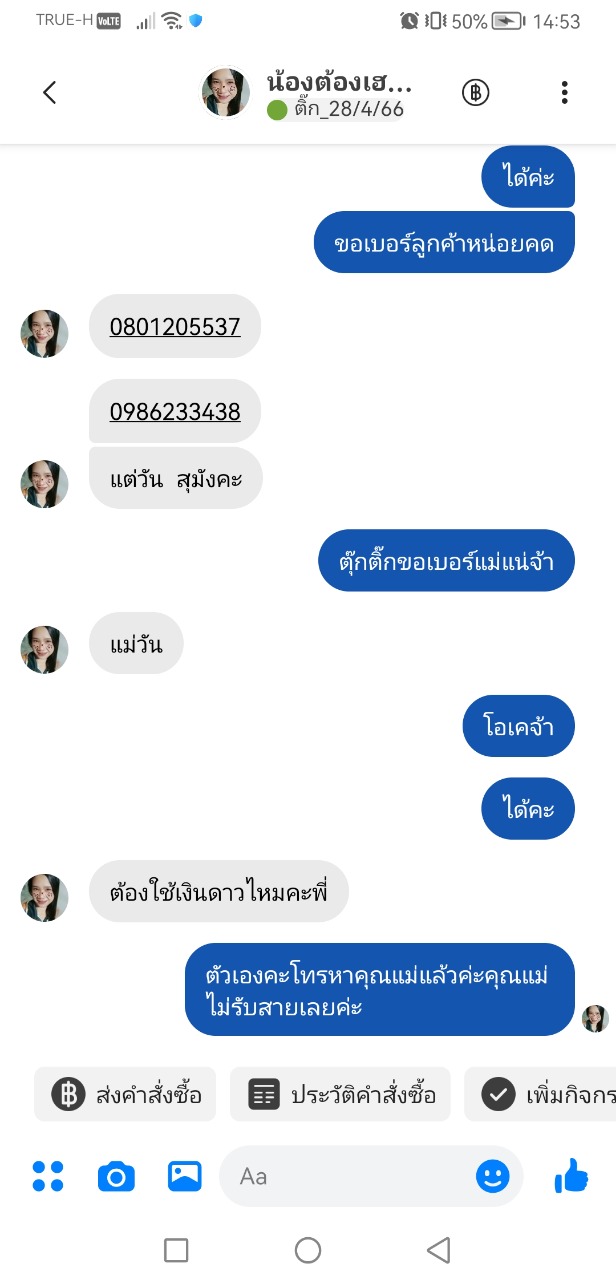Tap ส่งคำสั่งซื้อ button
This screenshot has width=616, height=1280.
[x=126, y=1094]
